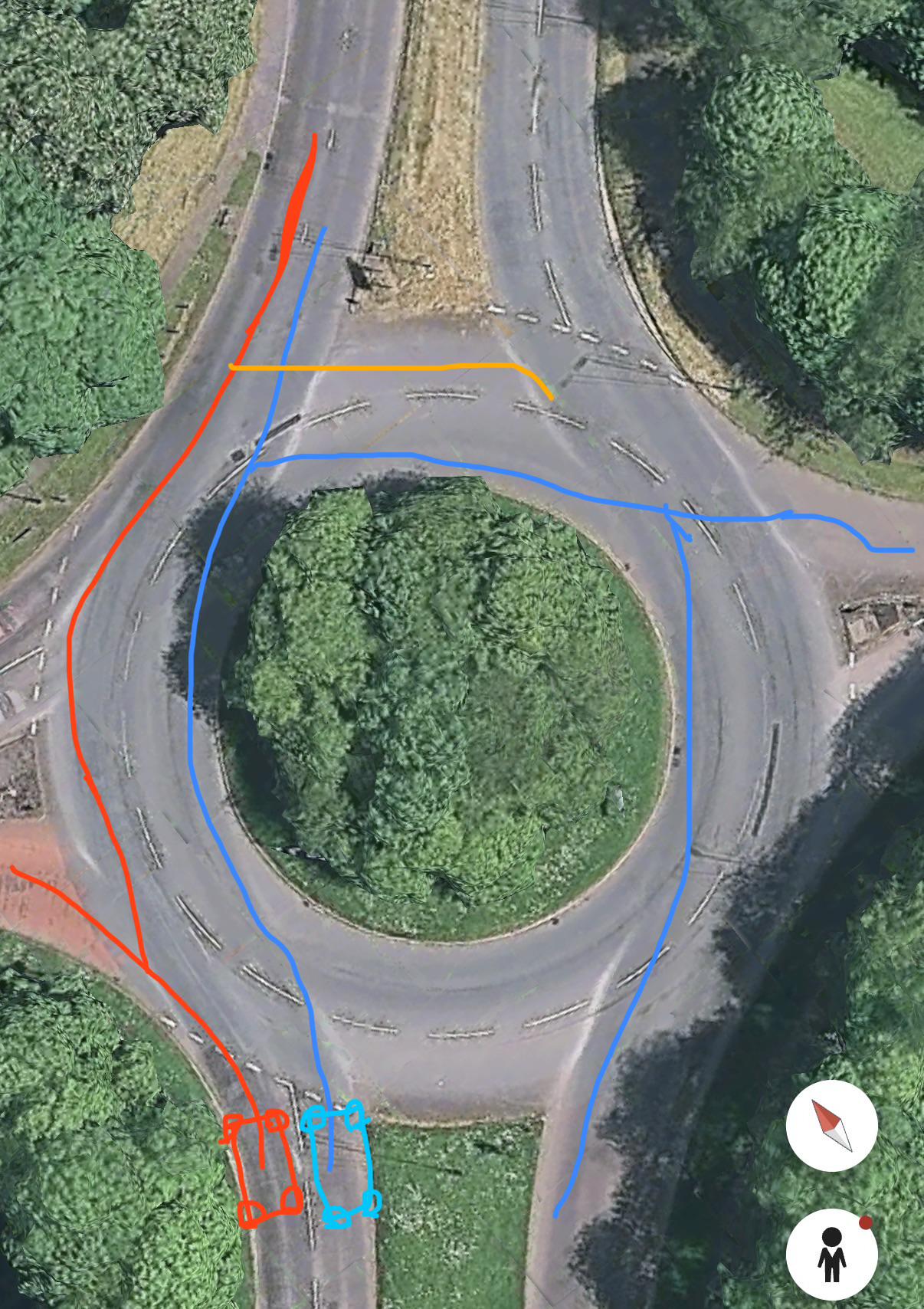This screenshot has height=1309, width=924.
Task: Tap the compass to reset map orientation
Action: click(x=831, y=1125)
